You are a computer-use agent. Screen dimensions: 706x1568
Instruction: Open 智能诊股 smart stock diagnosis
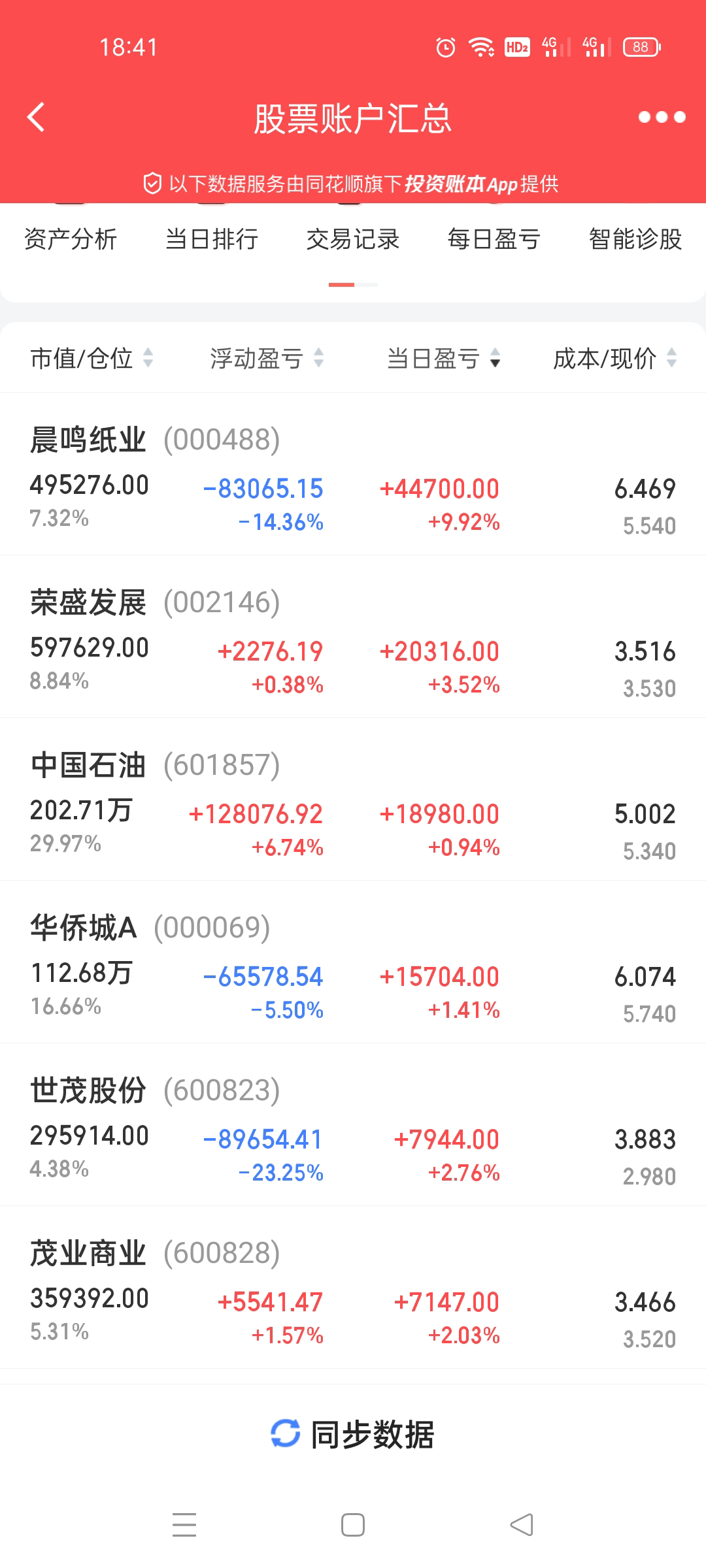[635, 239]
